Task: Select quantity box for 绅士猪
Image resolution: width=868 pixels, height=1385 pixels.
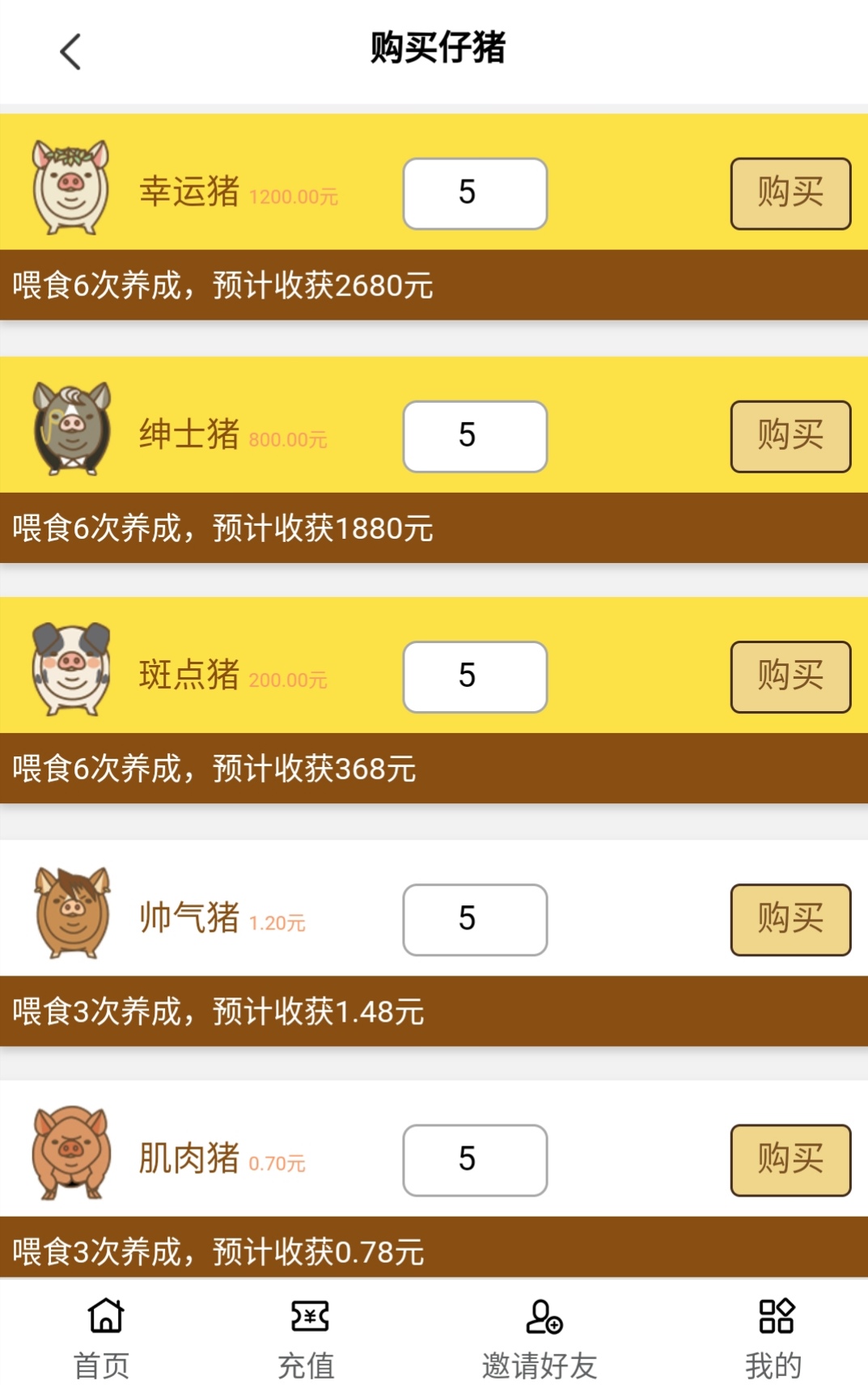Action: click(x=475, y=436)
